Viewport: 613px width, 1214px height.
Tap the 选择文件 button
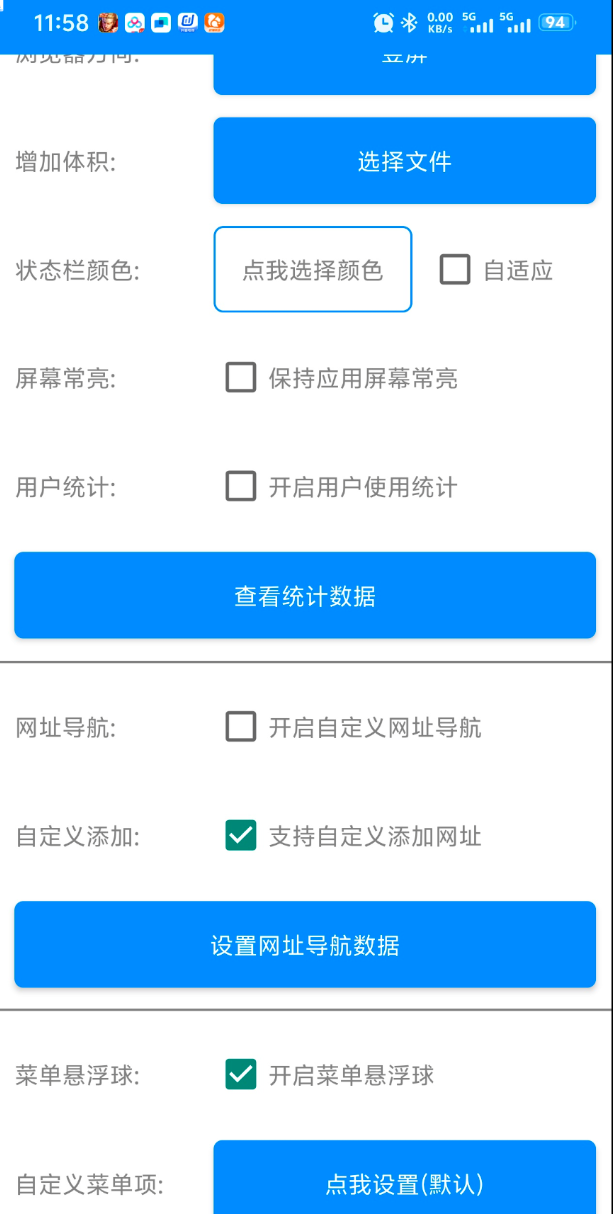pyautogui.click(x=404, y=161)
